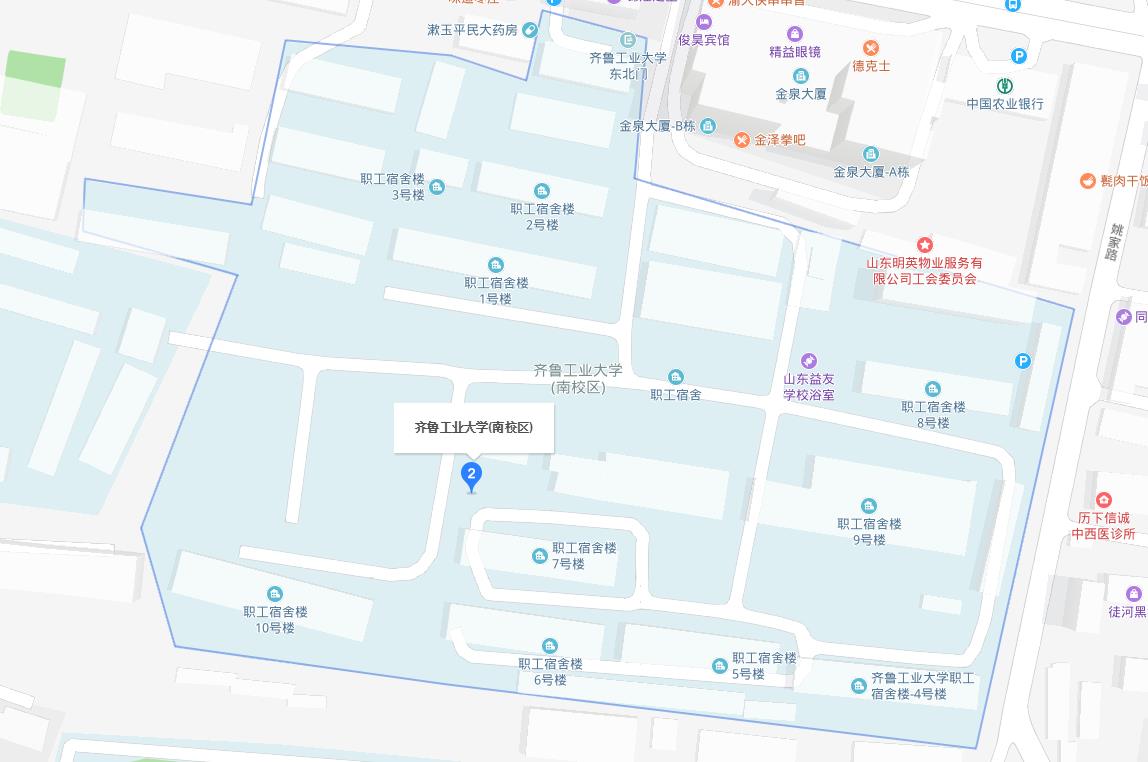The height and width of the screenshot is (762, 1148).
Task: Open the 山东明英物业服务有限公司工会委员会 marker
Action: coord(925,245)
